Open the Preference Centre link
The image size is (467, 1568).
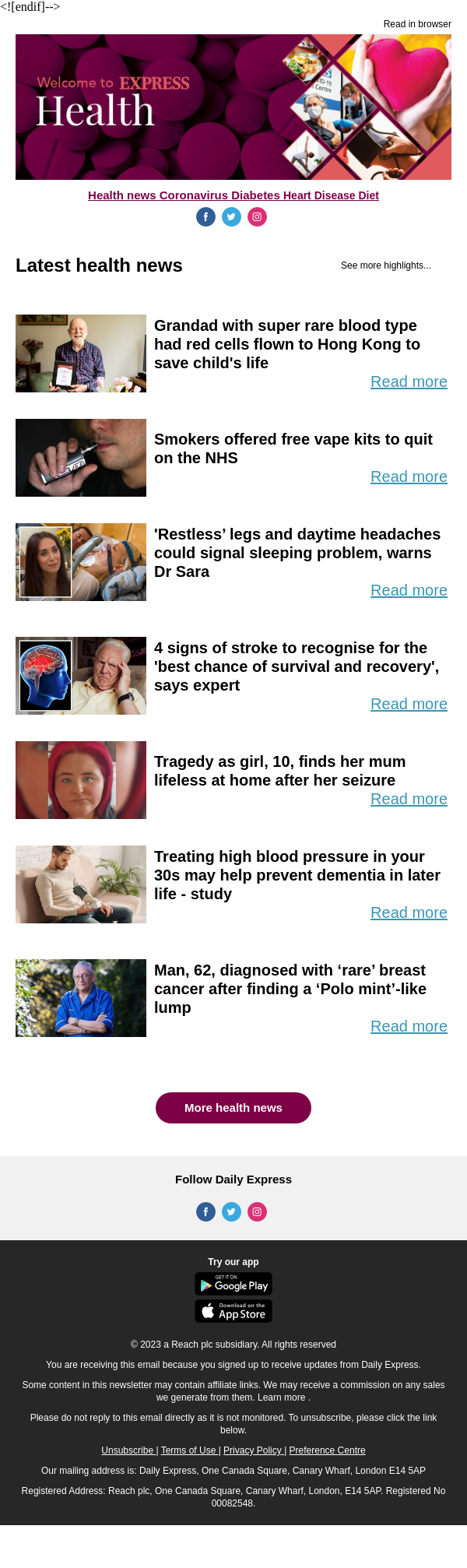[x=327, y=1450]
